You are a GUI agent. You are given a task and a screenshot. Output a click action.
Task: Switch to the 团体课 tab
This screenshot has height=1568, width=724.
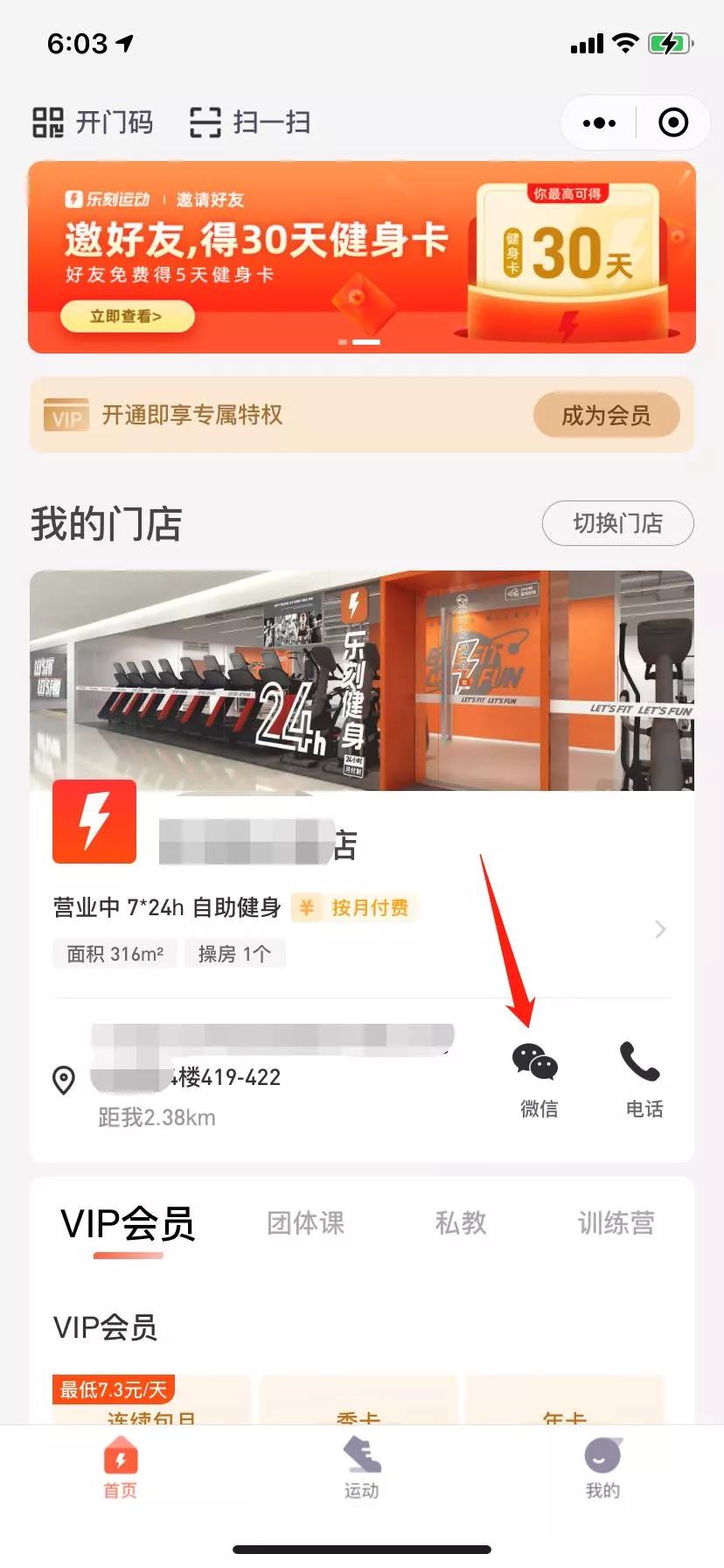[306, 1223]
